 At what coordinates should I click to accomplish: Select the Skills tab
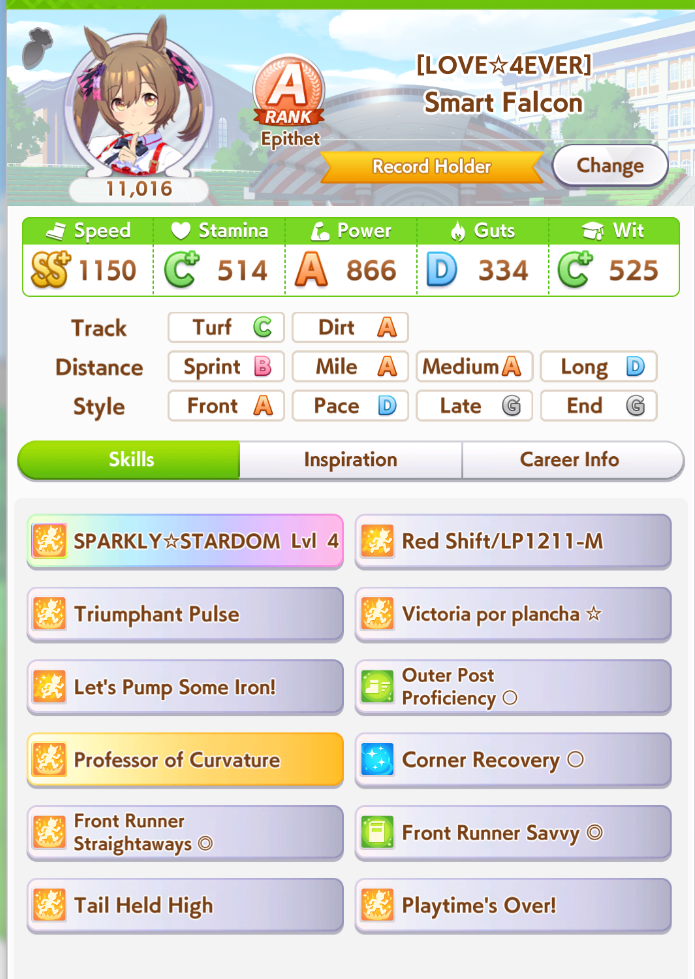129,460
